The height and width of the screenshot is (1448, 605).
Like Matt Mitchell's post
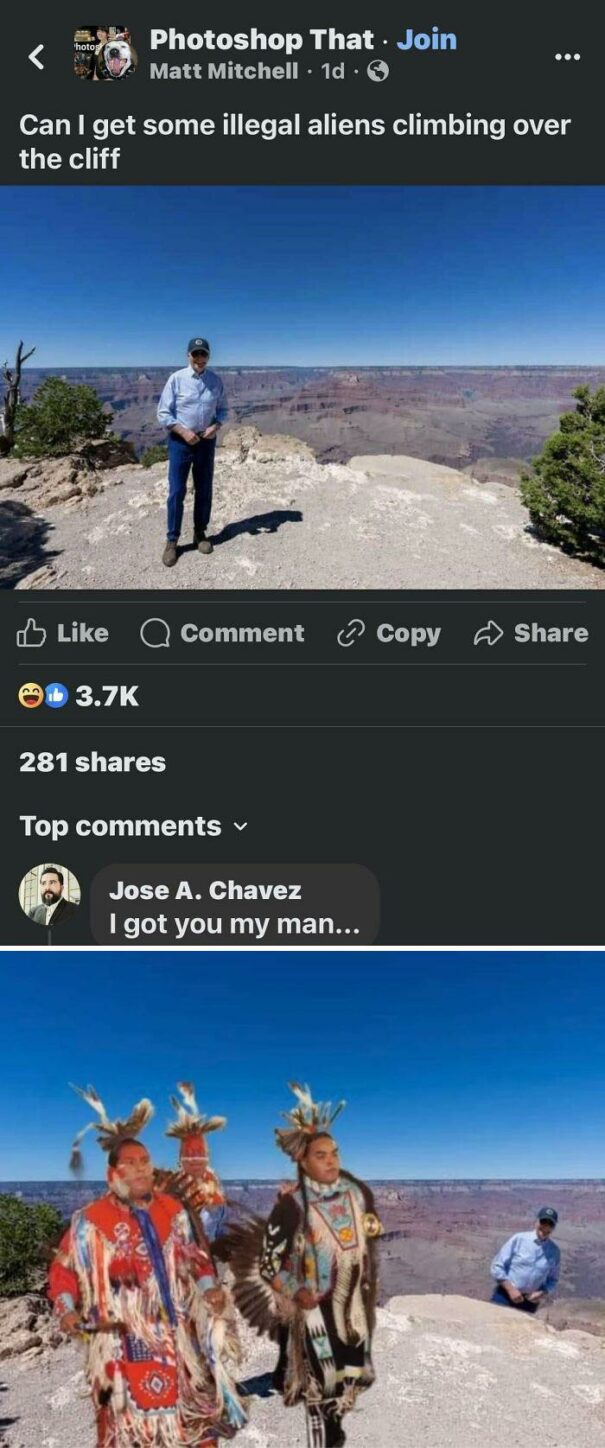coord(64,633)
